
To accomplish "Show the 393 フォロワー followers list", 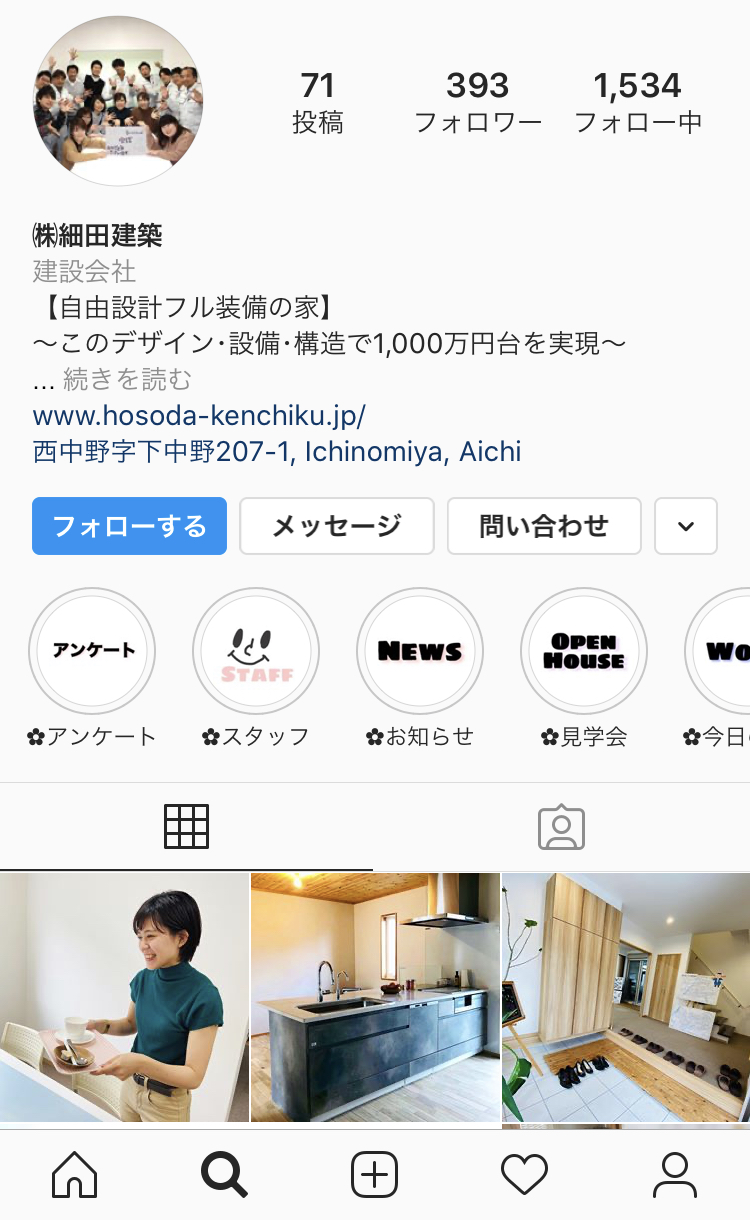I will tap(478, 103).
